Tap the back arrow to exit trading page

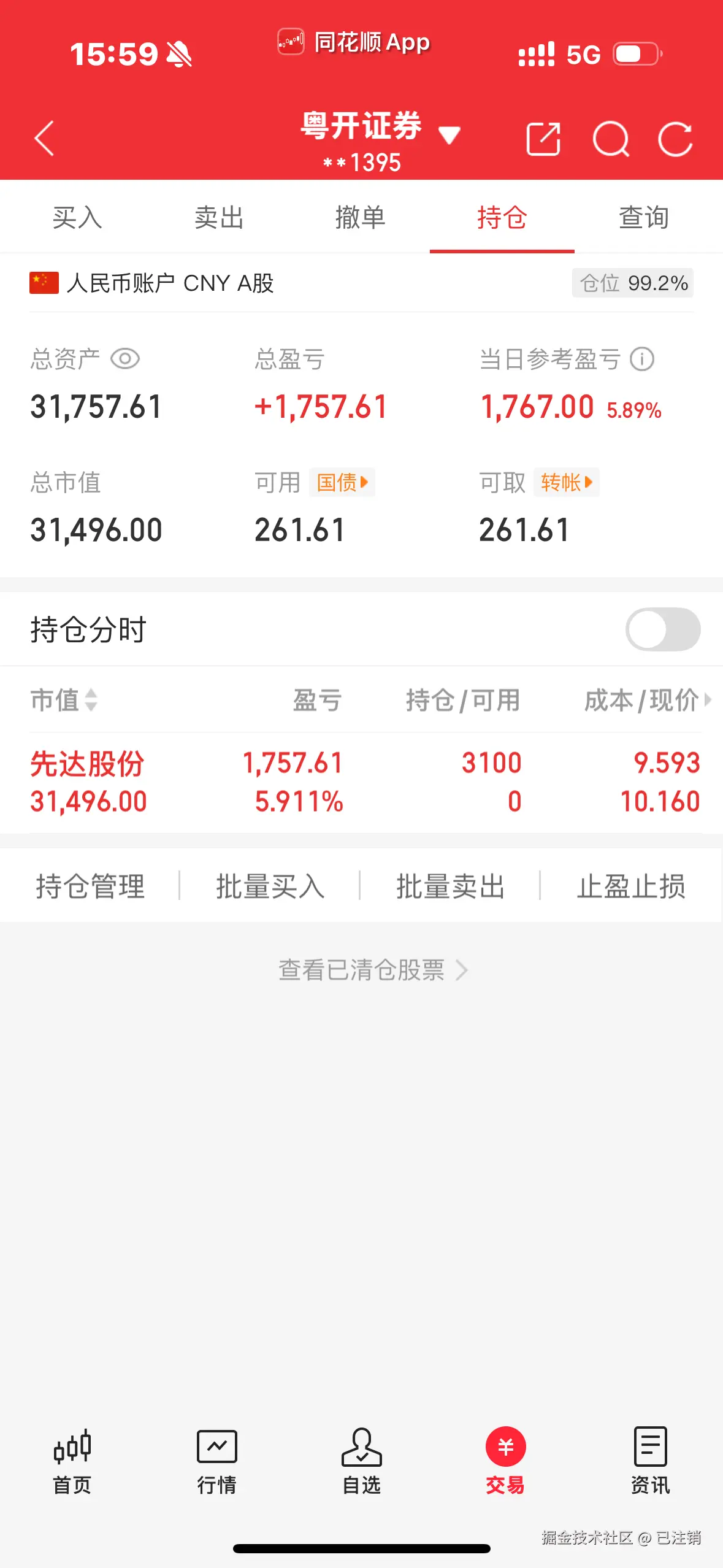click(44, 138)
